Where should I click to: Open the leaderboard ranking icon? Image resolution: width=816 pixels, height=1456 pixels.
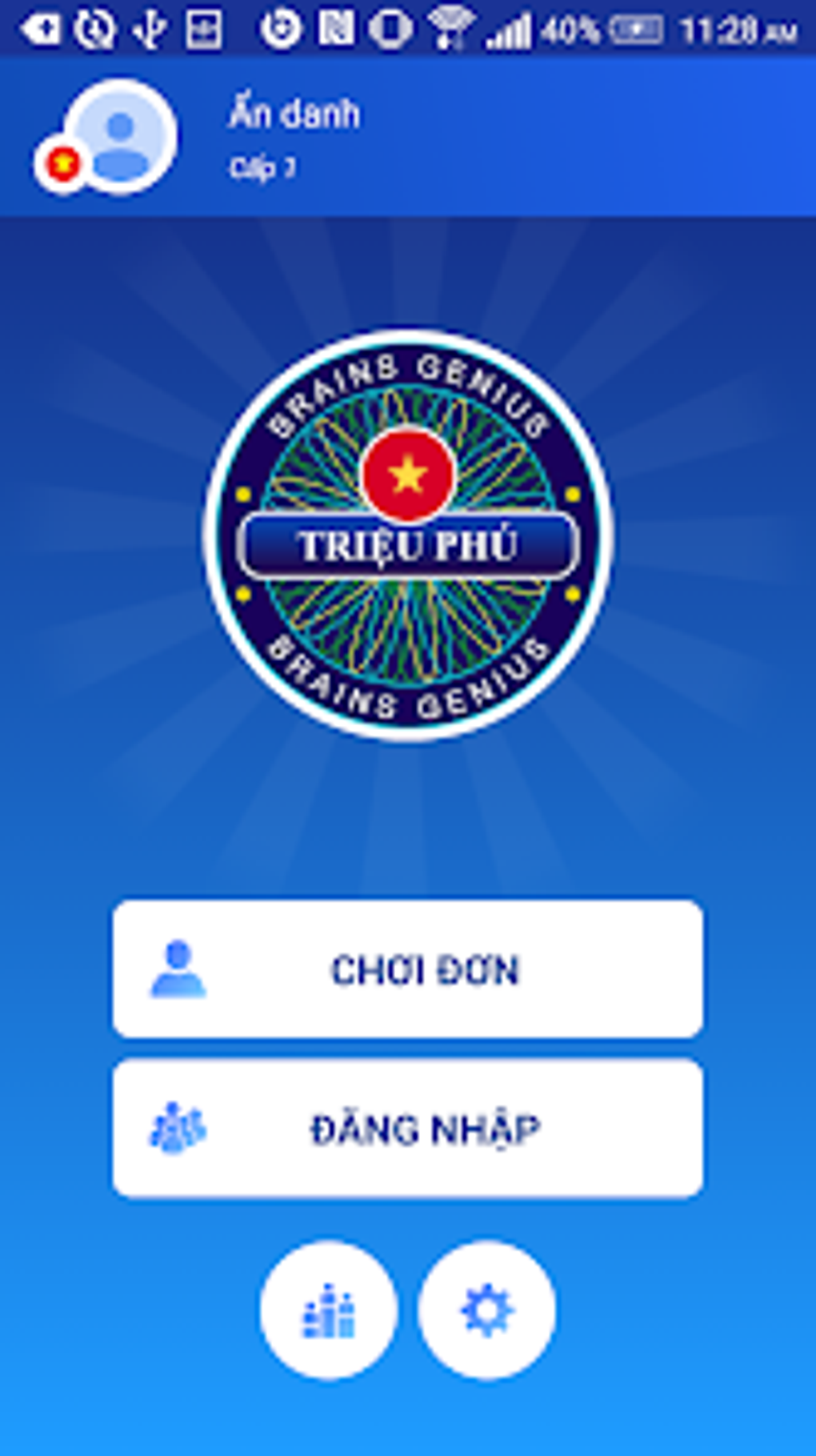(328, 1310)
